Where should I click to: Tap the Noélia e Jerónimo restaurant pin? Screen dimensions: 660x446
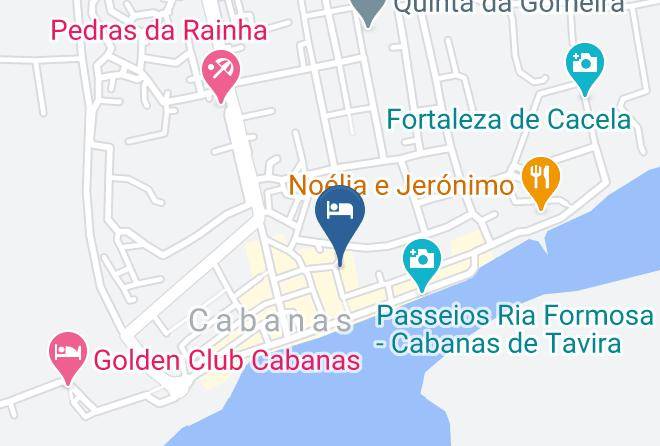pyautogui.click(x=541, y=183)
